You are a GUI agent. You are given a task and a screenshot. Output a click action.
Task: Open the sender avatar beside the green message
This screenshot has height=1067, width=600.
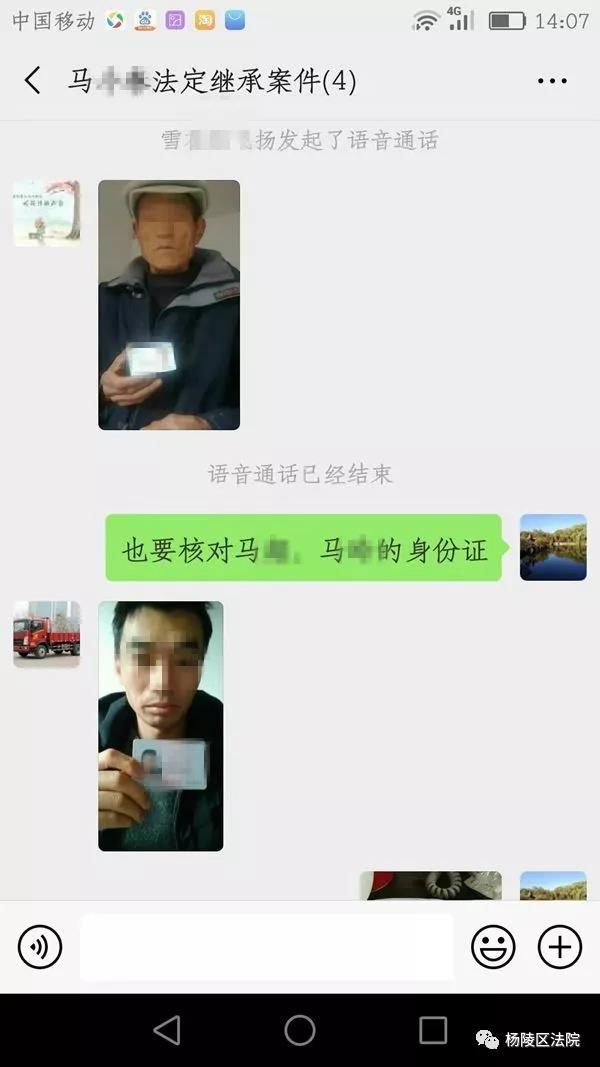pos(553,547)
